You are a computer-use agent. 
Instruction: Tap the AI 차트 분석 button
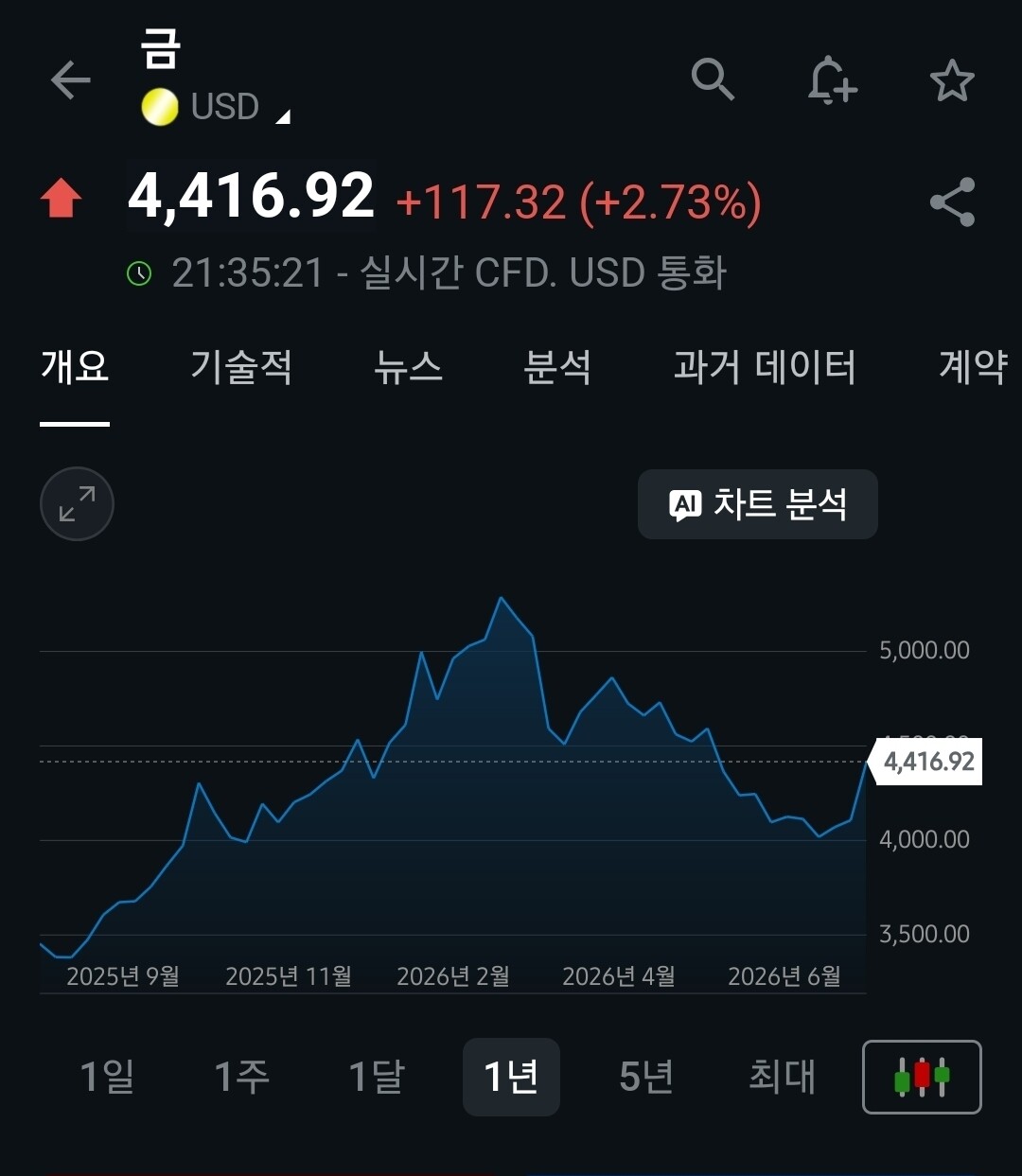point(757,504)
